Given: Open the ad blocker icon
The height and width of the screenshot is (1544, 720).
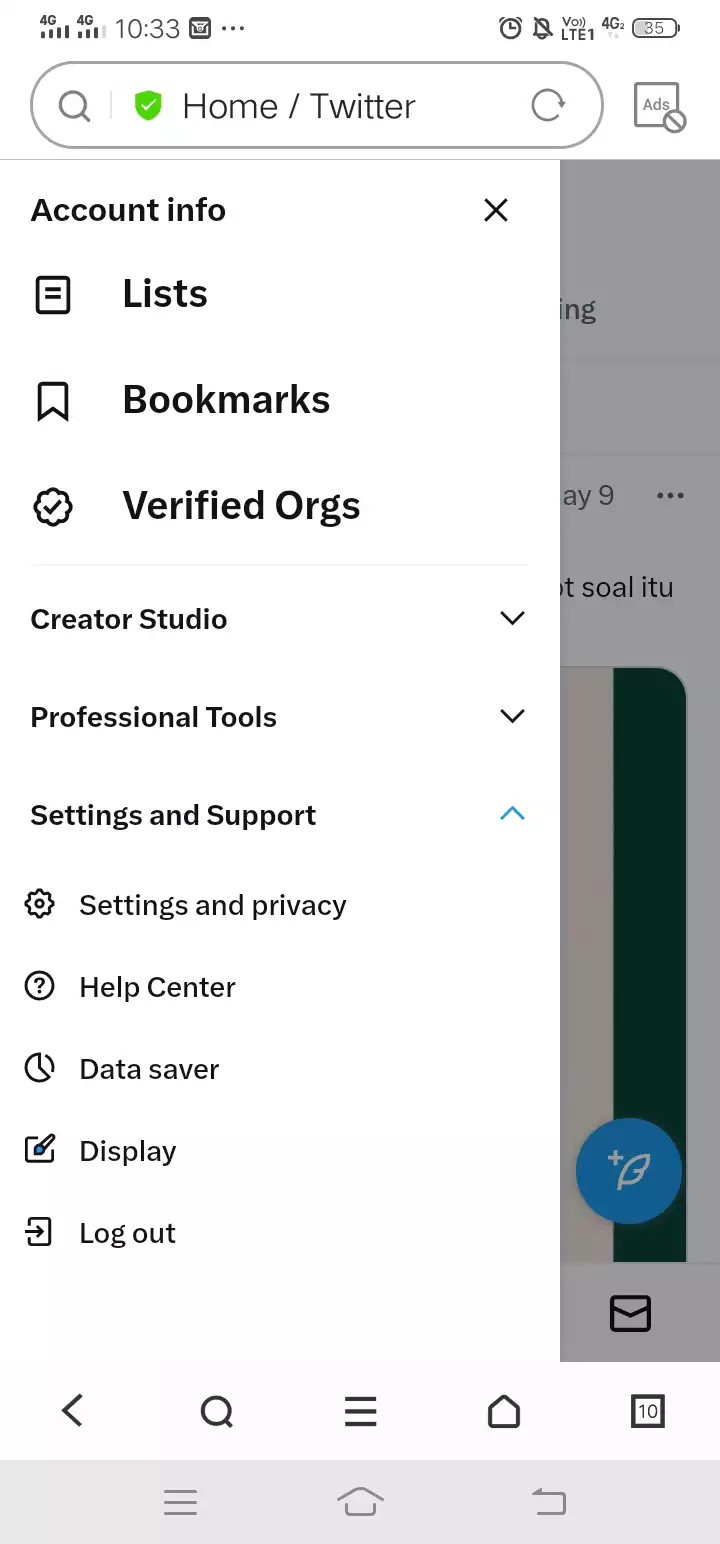Looking at the screenshot, I should (659, 106).
